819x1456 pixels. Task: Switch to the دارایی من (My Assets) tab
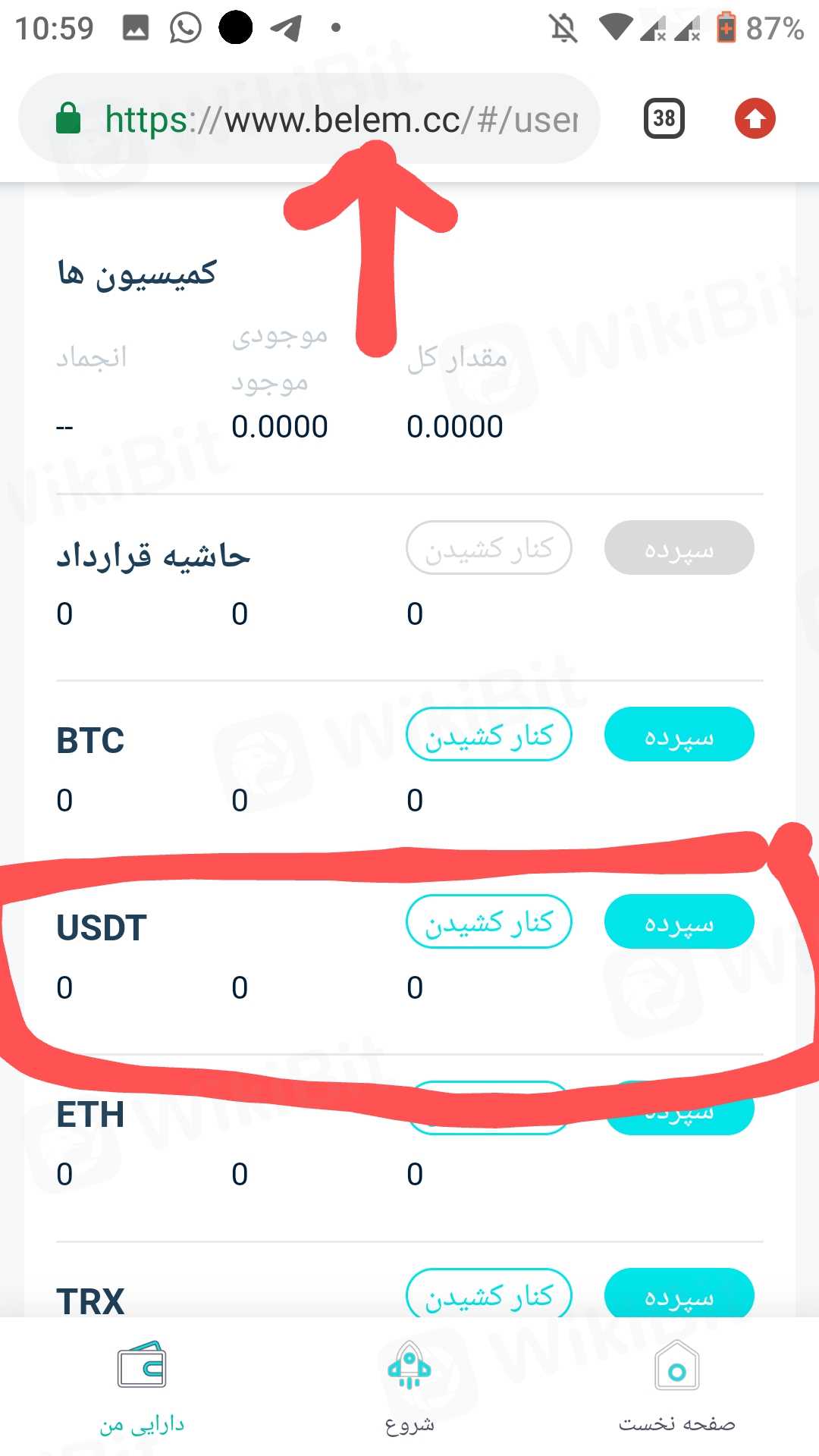(142, 1388)
